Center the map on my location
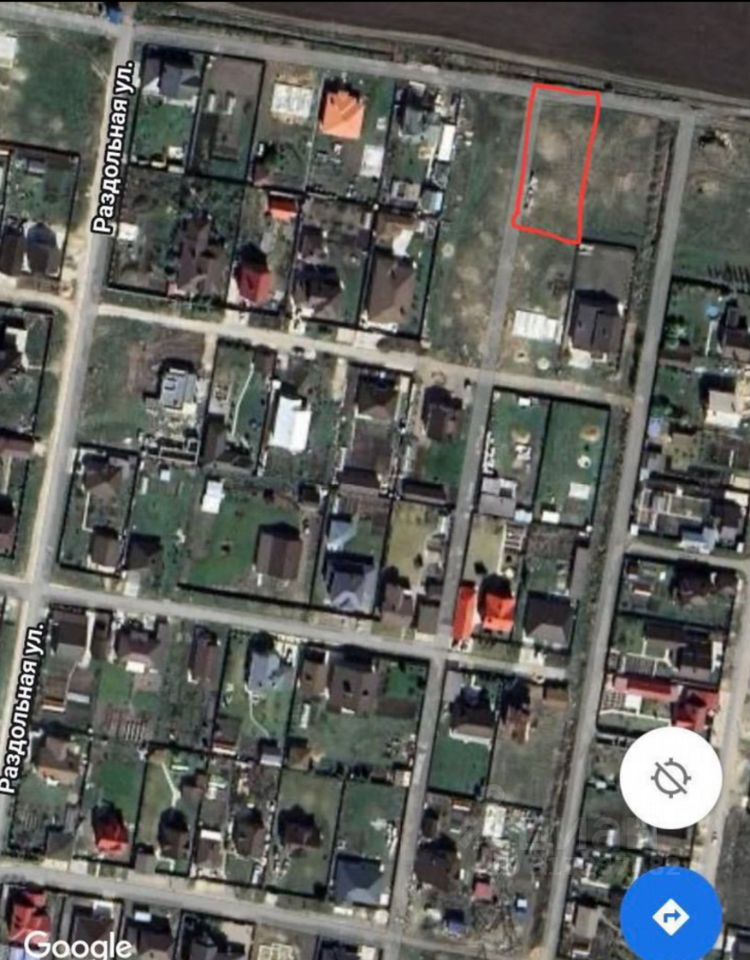750x960 pixels. tap(670, 778)
